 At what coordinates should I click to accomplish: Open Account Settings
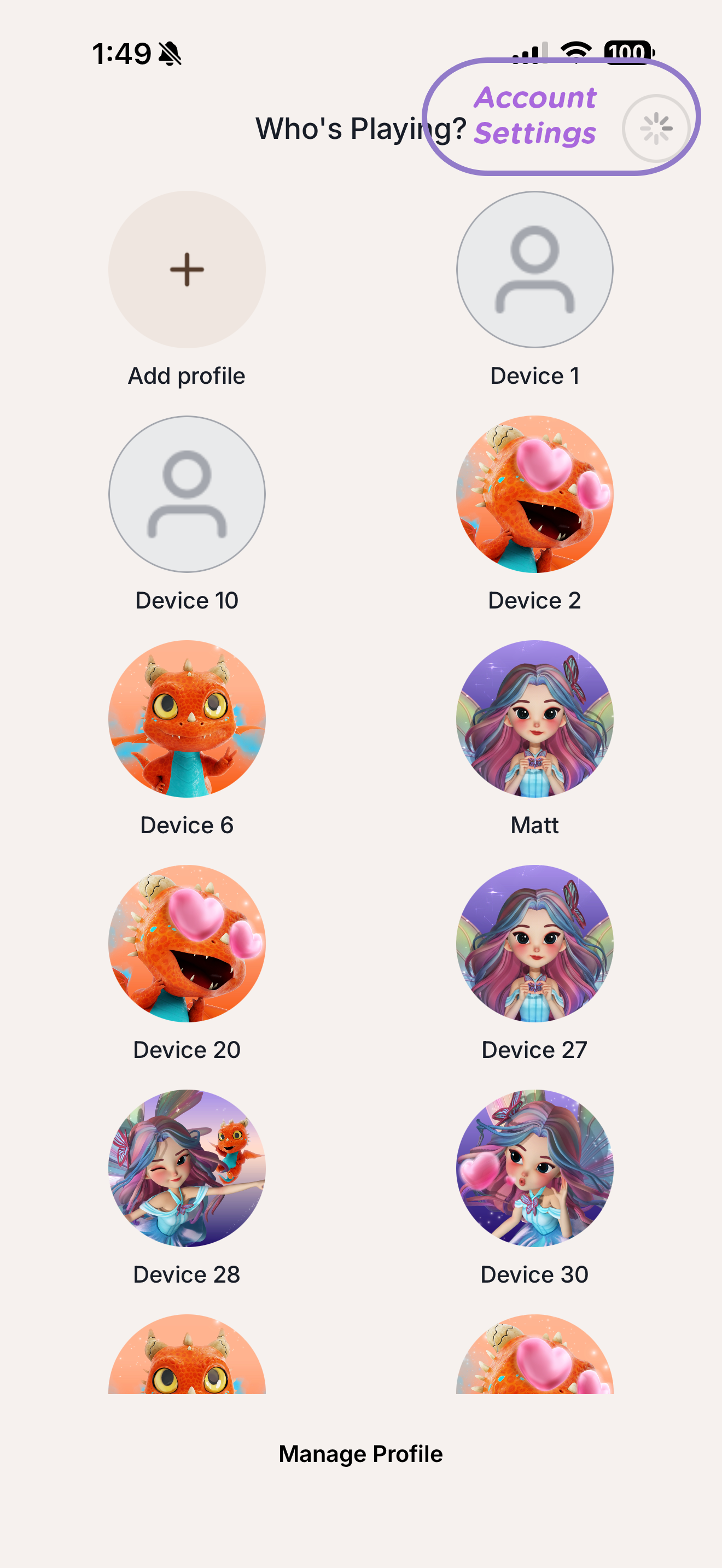[x=655, y=128]
